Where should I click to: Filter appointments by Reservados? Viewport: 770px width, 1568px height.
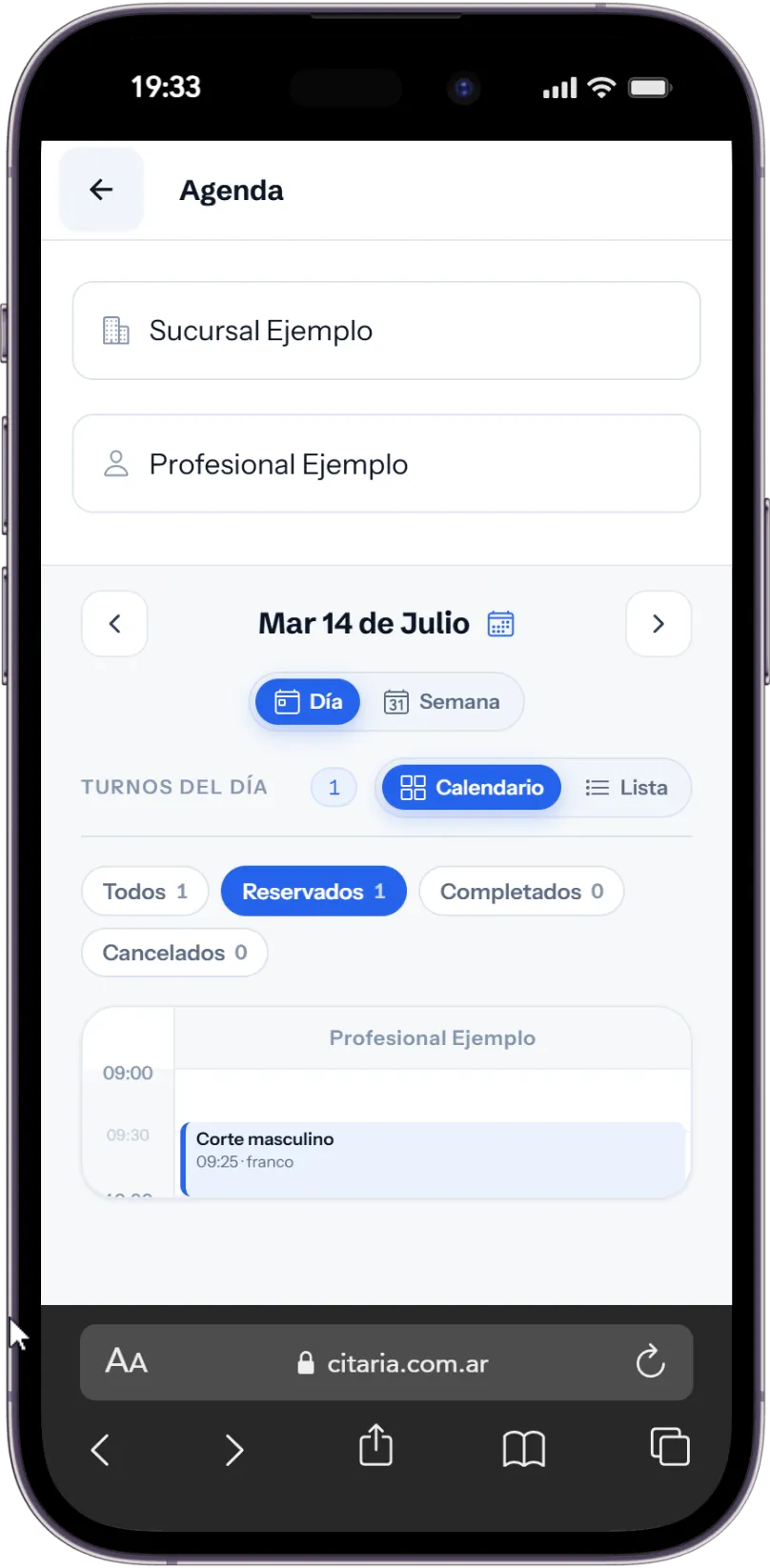tap(314, 892)
